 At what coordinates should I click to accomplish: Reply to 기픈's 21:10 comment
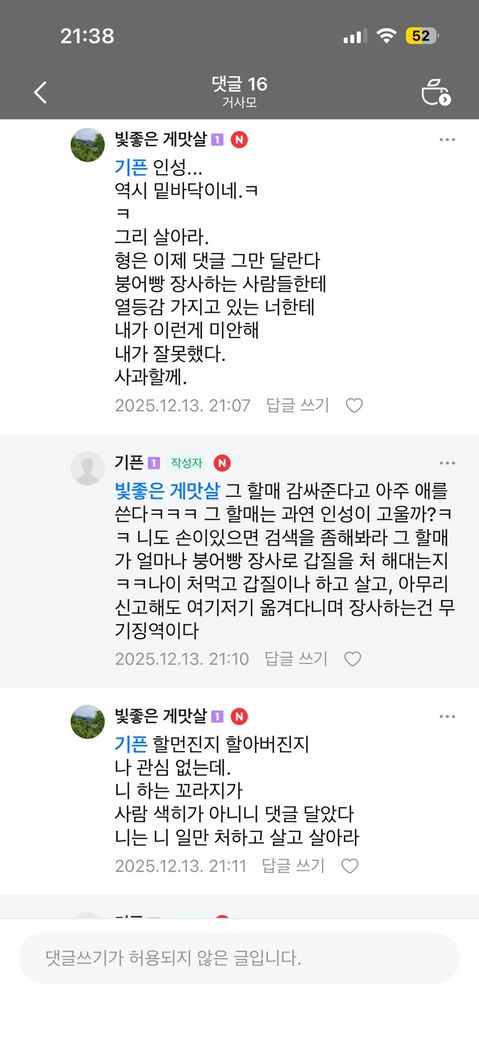pyautogui.click(x=296, y=659)
